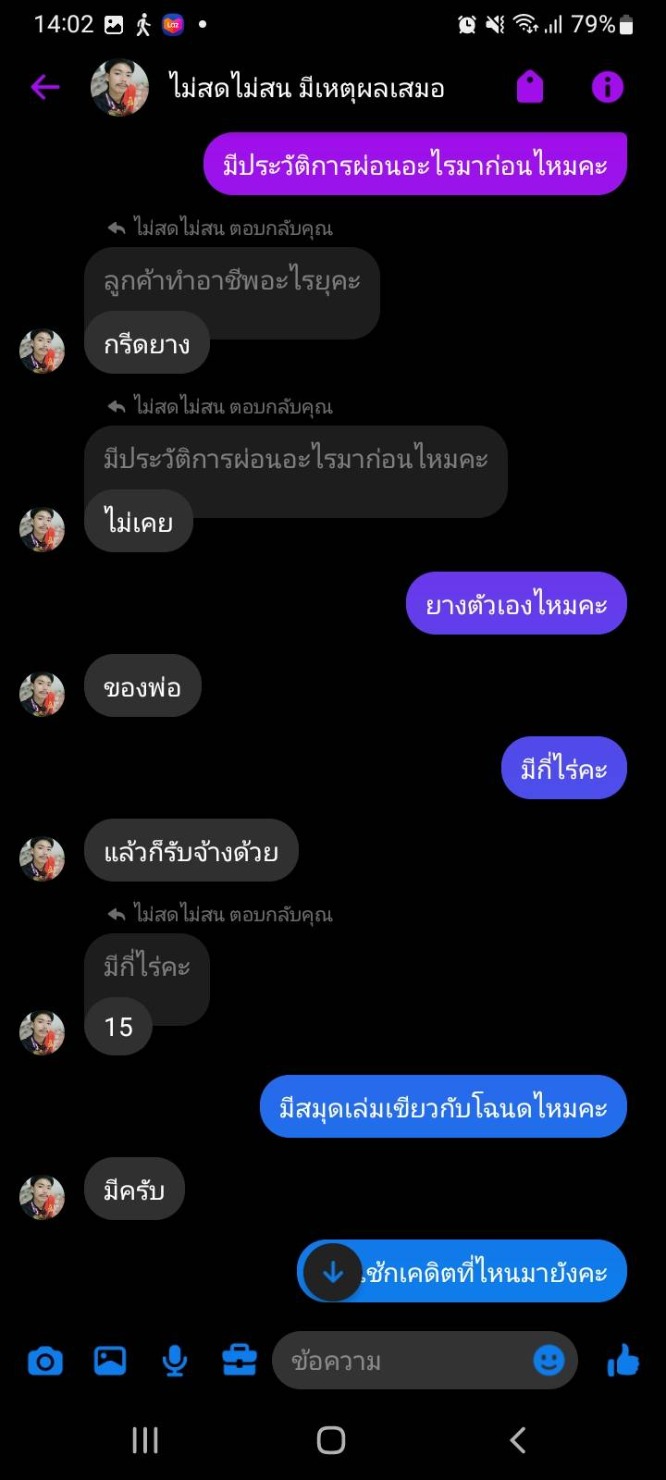Open the photo gallery picker

(110, 1361)
